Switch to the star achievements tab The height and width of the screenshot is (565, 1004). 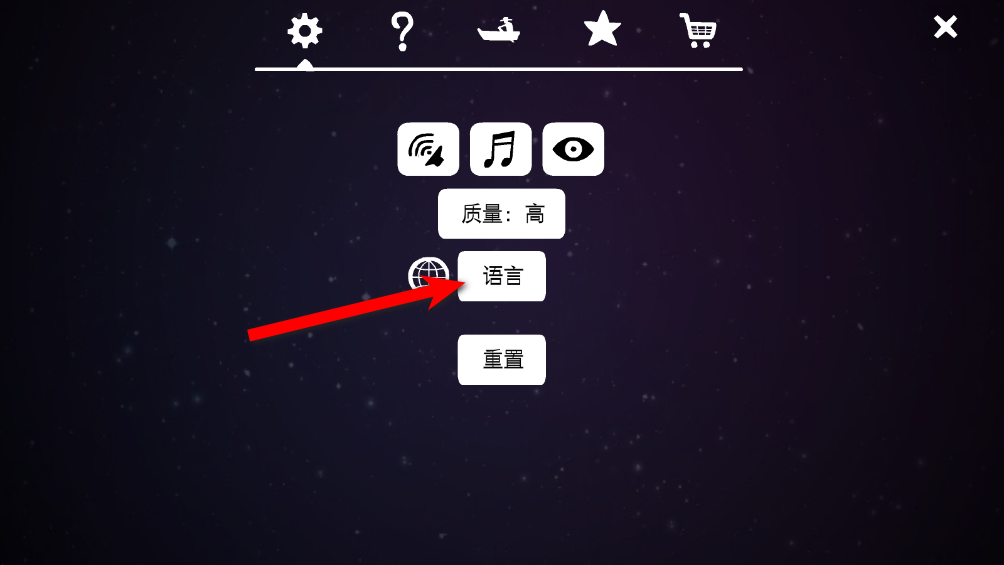pyautogui.click(x=602, y=30)
